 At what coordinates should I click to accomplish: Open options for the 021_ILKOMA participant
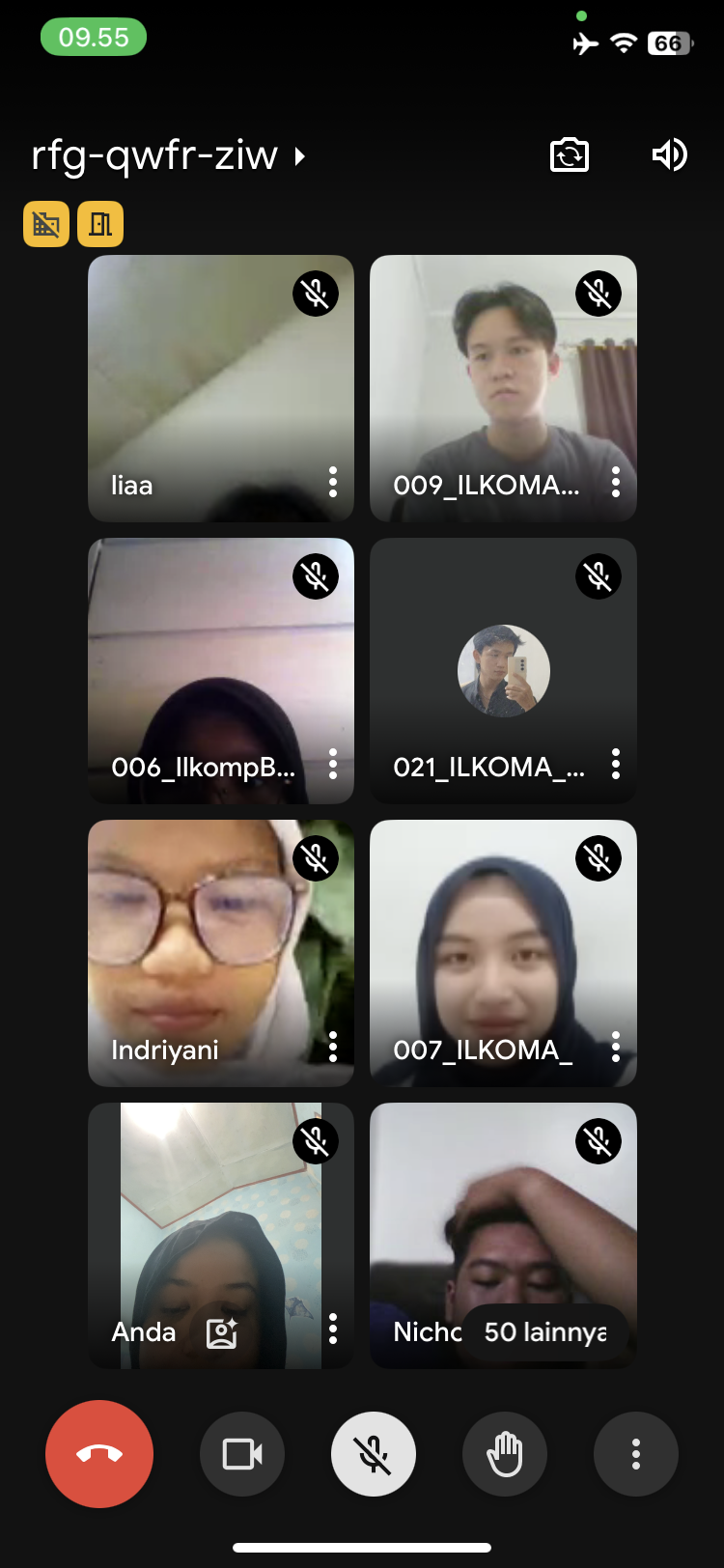[615, 764]
